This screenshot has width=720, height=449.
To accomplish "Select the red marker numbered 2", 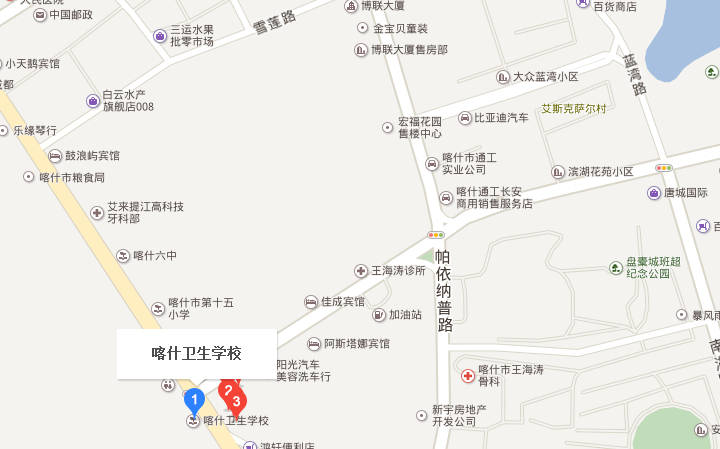I will (x=226, y=390).
